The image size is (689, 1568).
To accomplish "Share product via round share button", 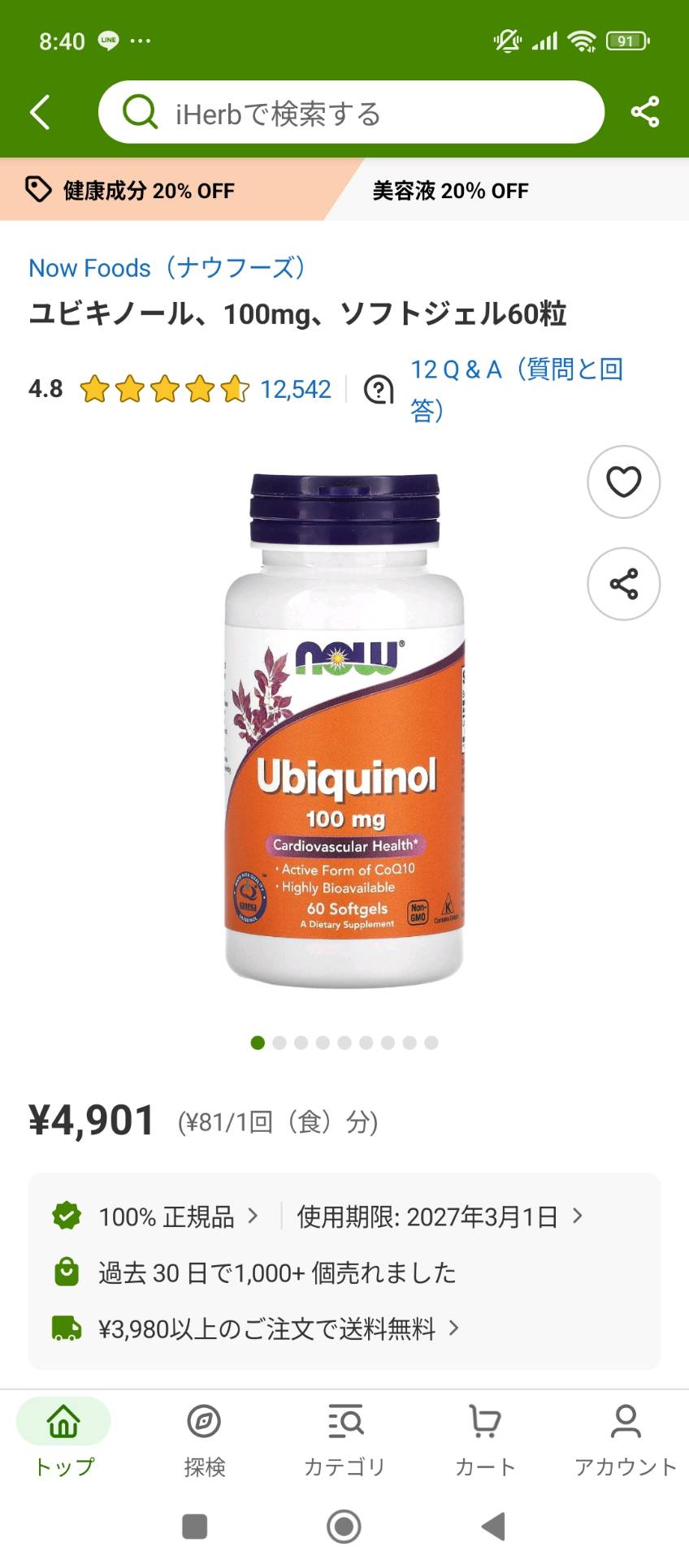I will point(623,584).
